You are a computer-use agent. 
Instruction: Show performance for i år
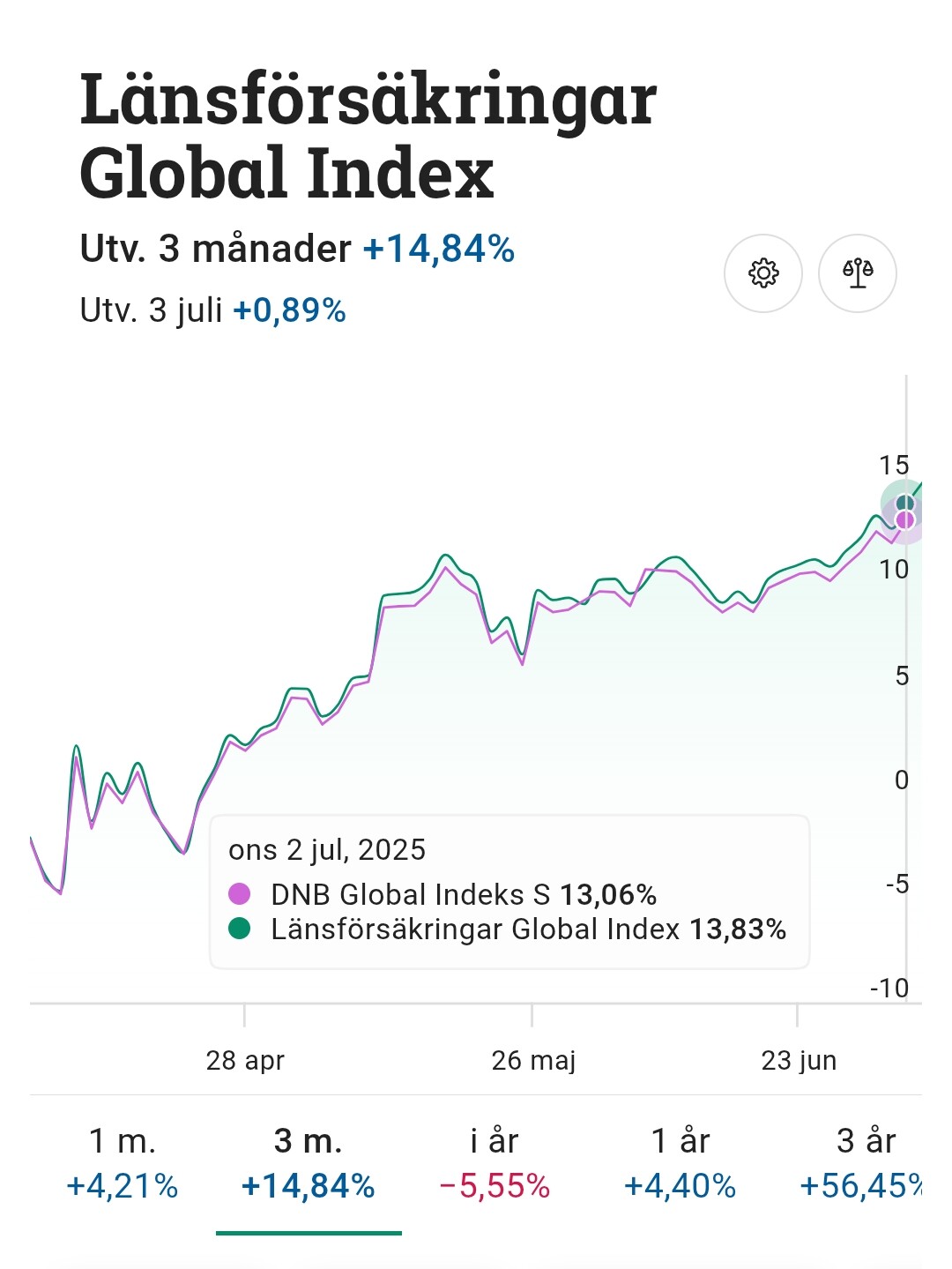495,1163
